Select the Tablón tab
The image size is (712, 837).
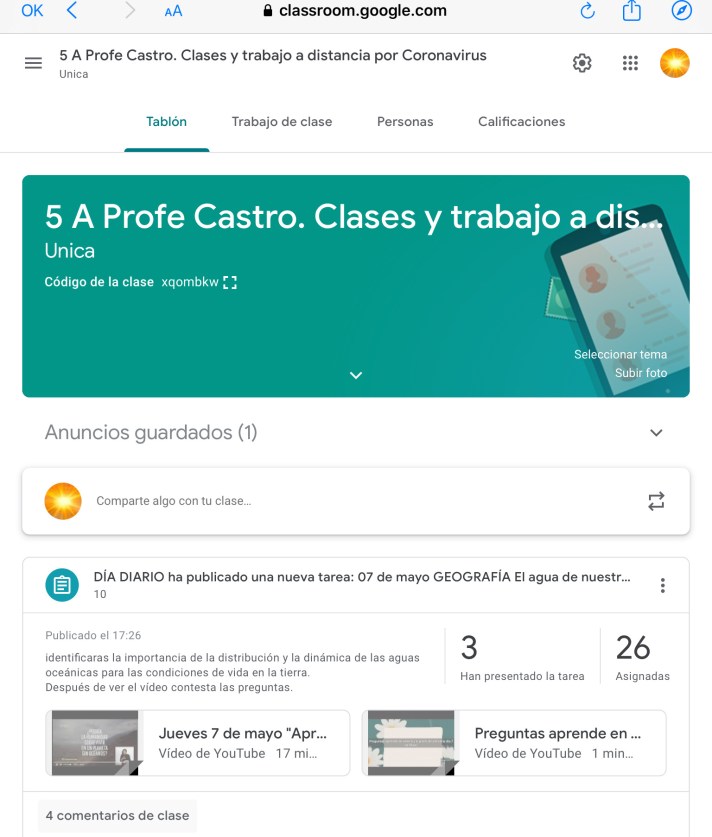pos(166,122)
